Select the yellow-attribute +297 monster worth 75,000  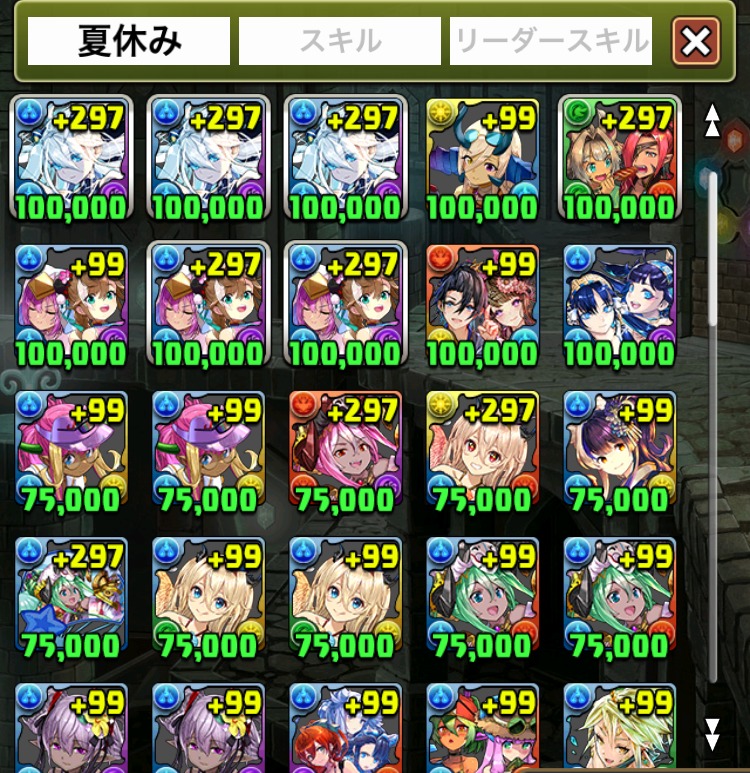482,451
